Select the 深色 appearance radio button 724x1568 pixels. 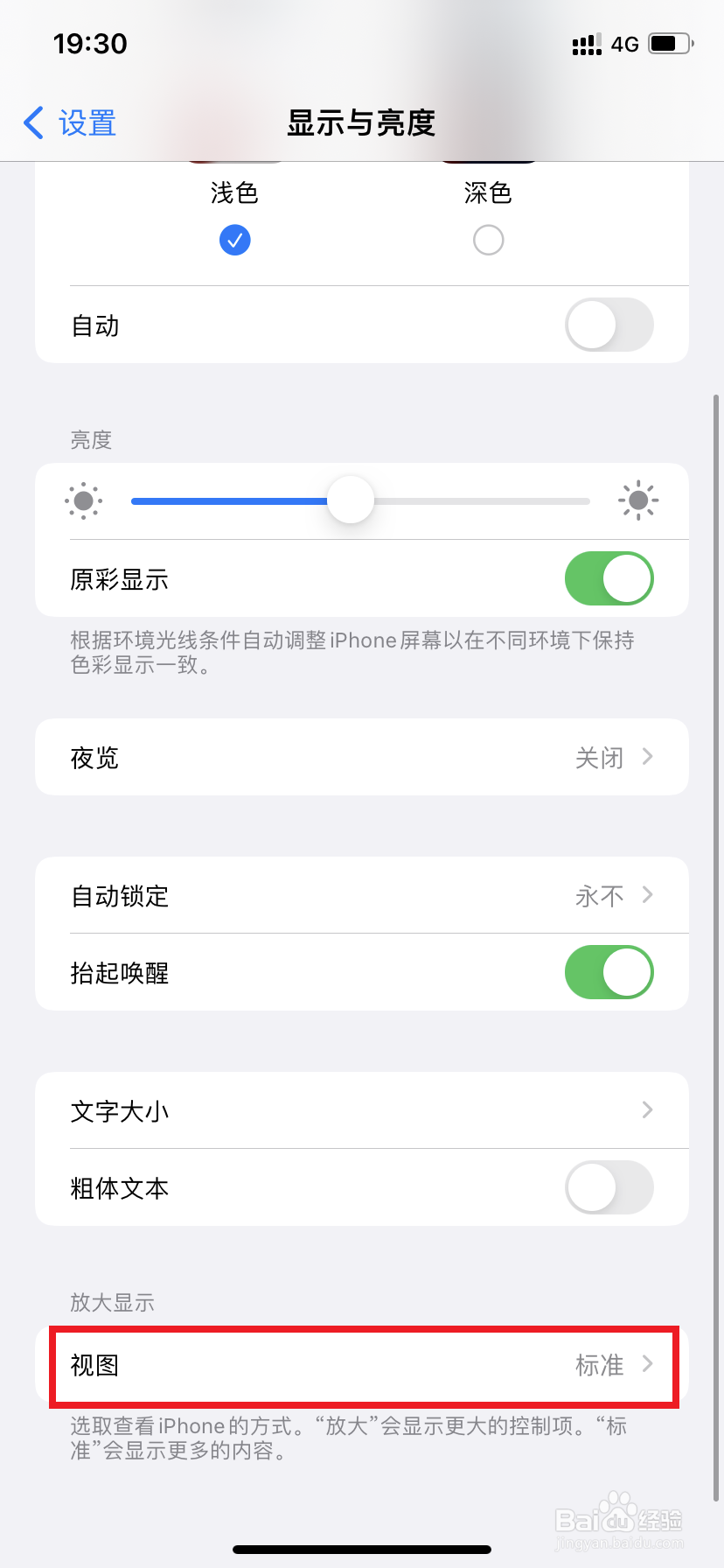pyautogui.click(x=488, y=240)
